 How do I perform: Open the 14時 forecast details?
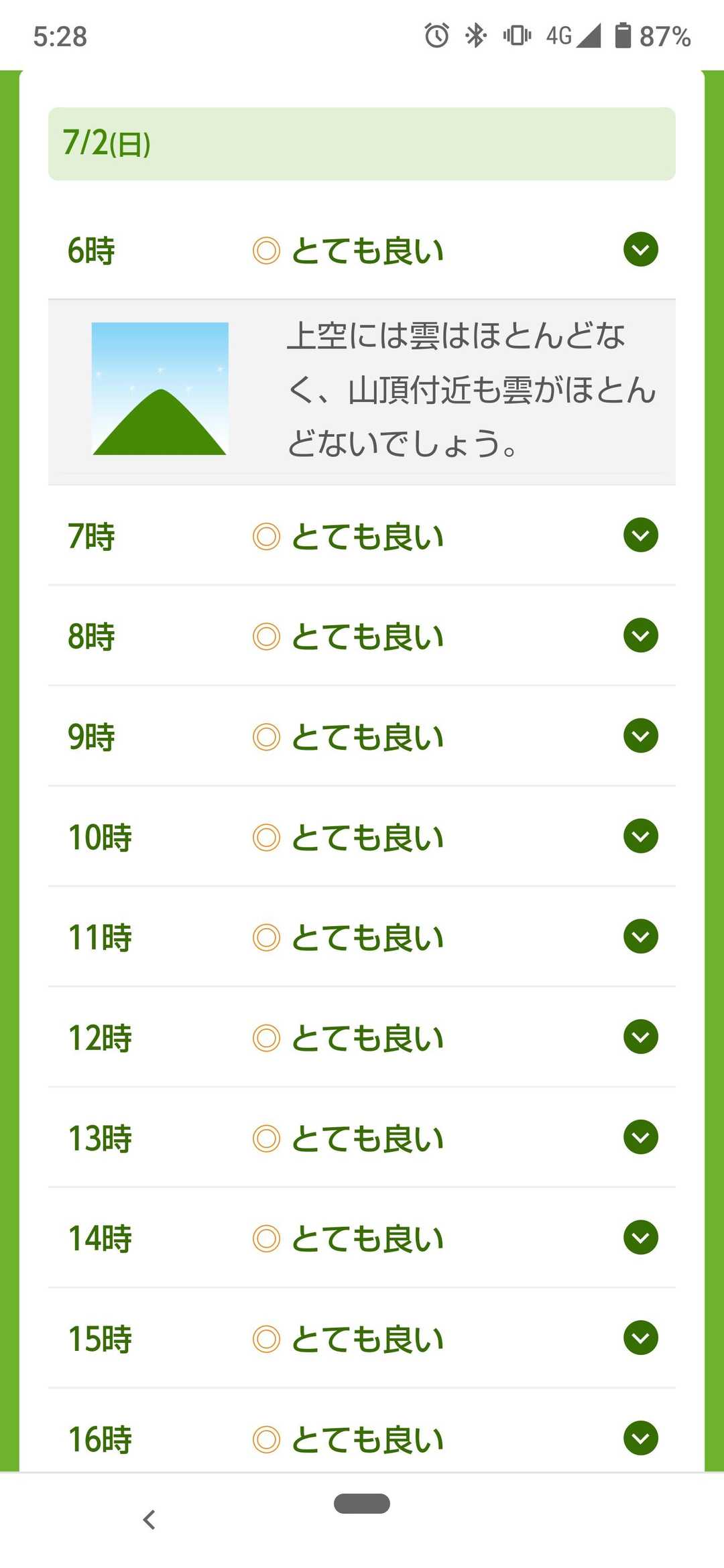click(640, 1238)
